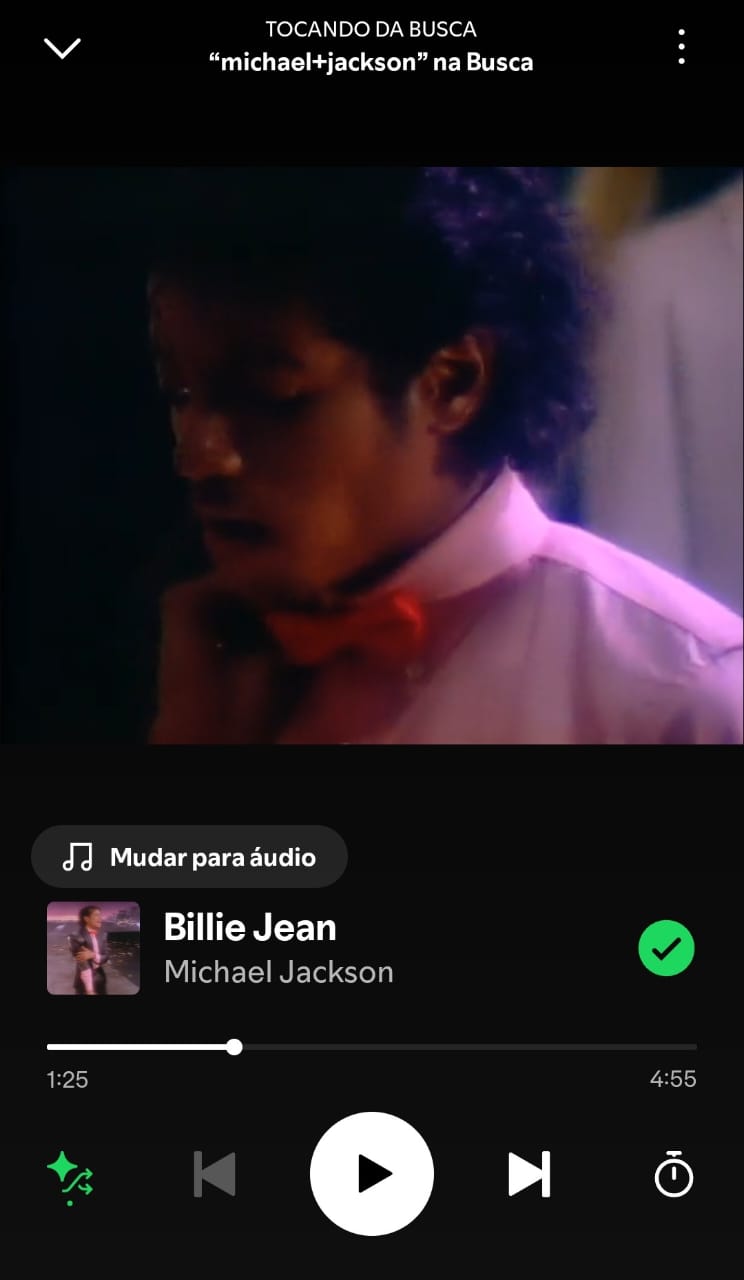
Task: Switch playback to audio mode
Action: click(x=190, y=856)
